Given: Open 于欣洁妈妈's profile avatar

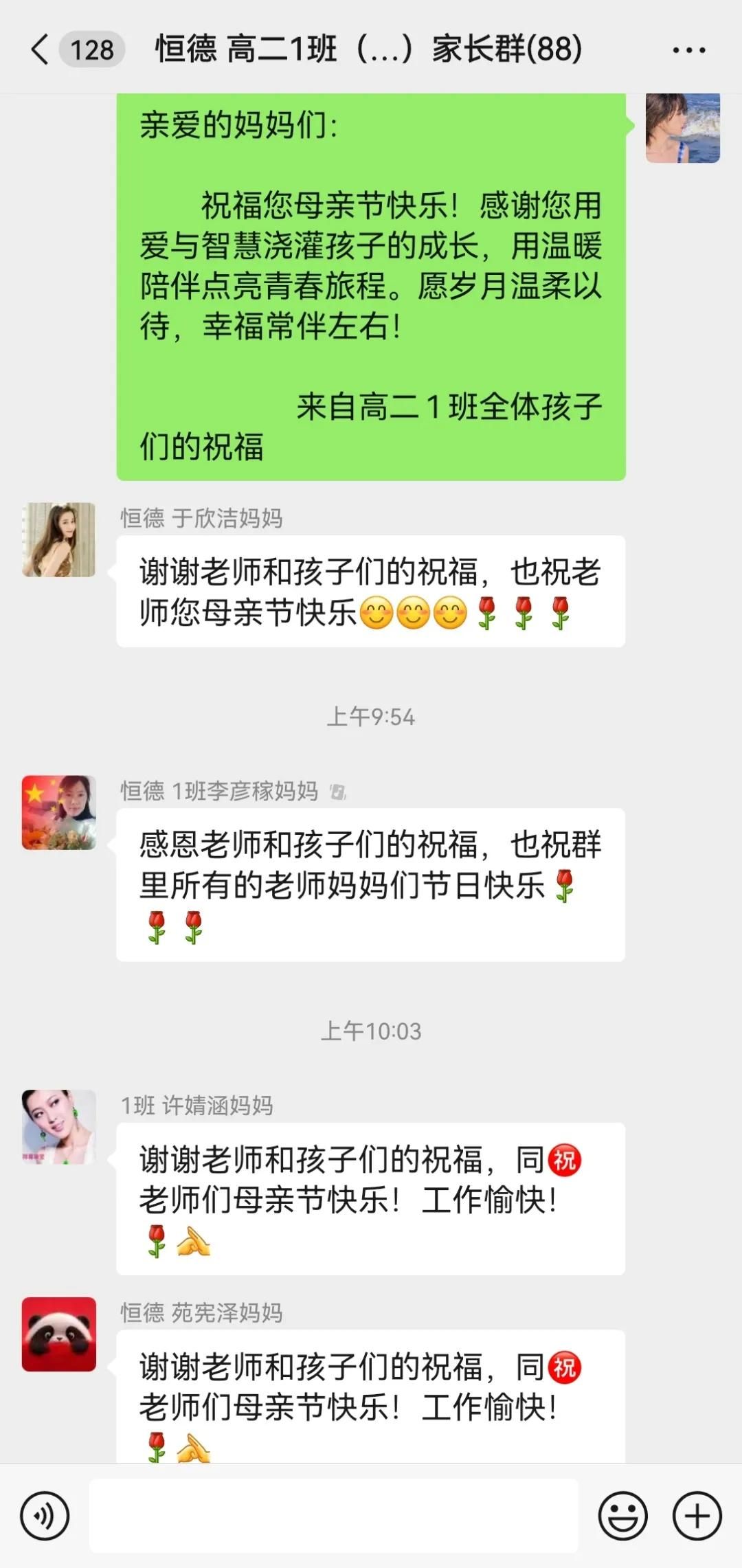Looking at the screenshot, I should (59, 539).
